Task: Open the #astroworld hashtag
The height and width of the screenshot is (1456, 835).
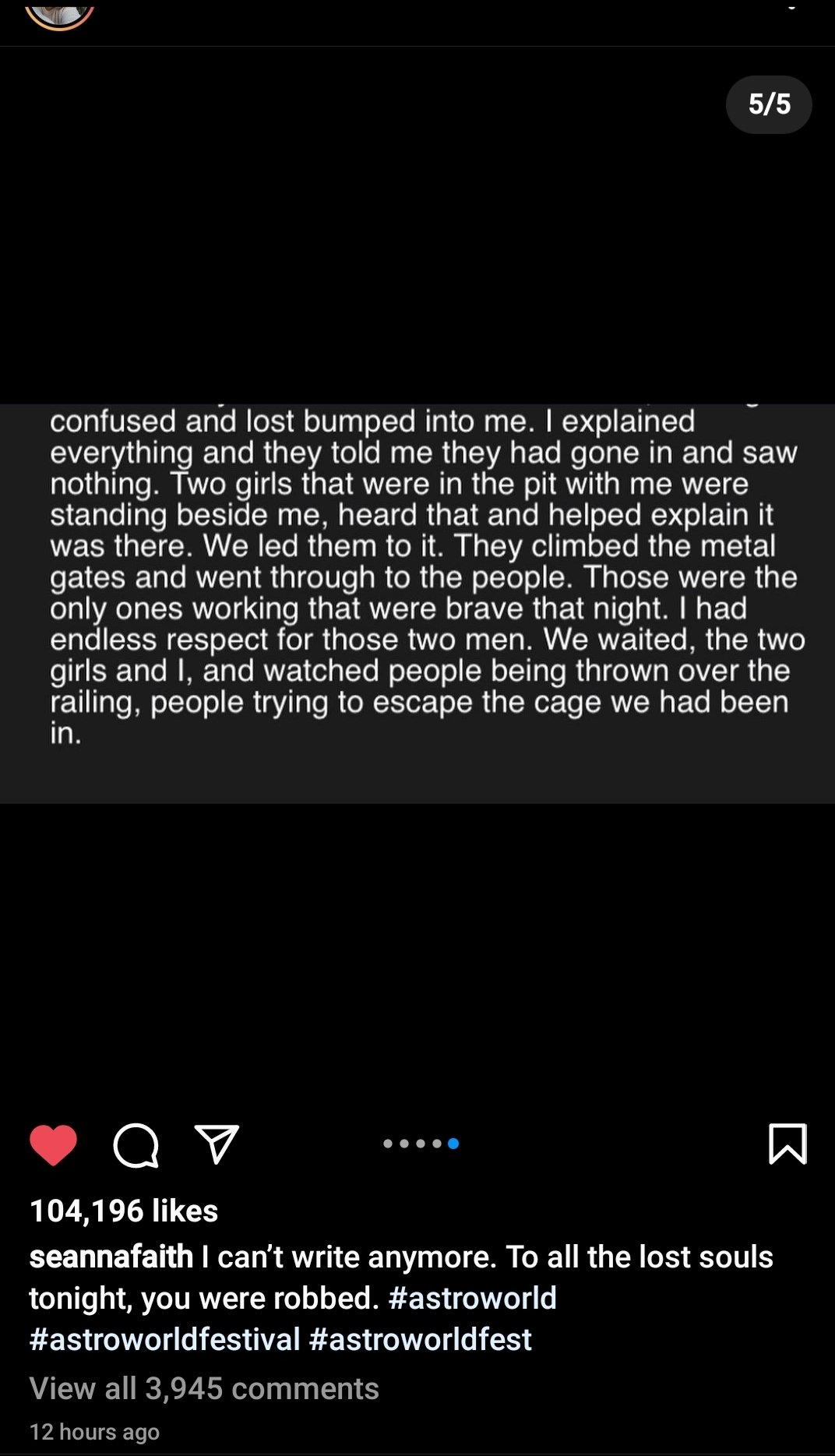Action: tap(472, 1298)
